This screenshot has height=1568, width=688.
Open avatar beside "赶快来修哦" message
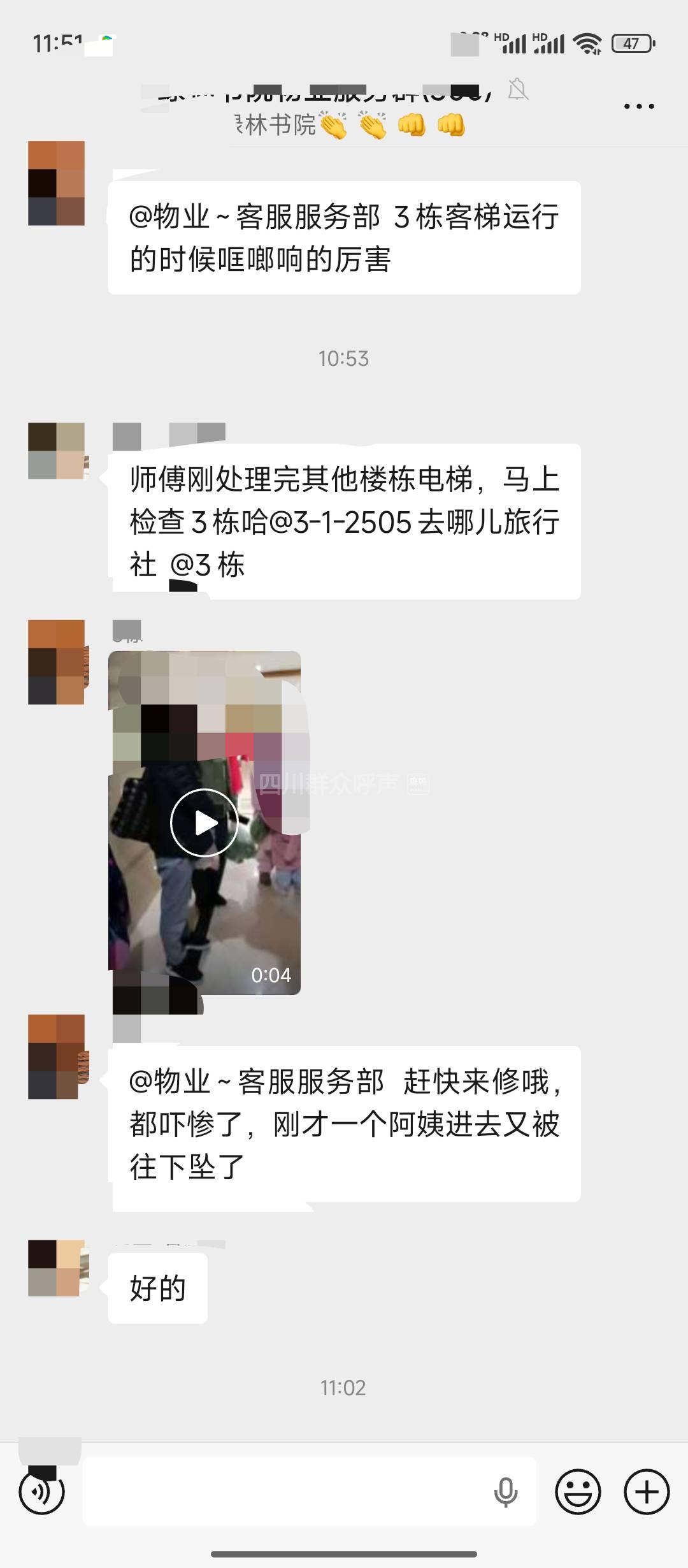pos(56,1056)
